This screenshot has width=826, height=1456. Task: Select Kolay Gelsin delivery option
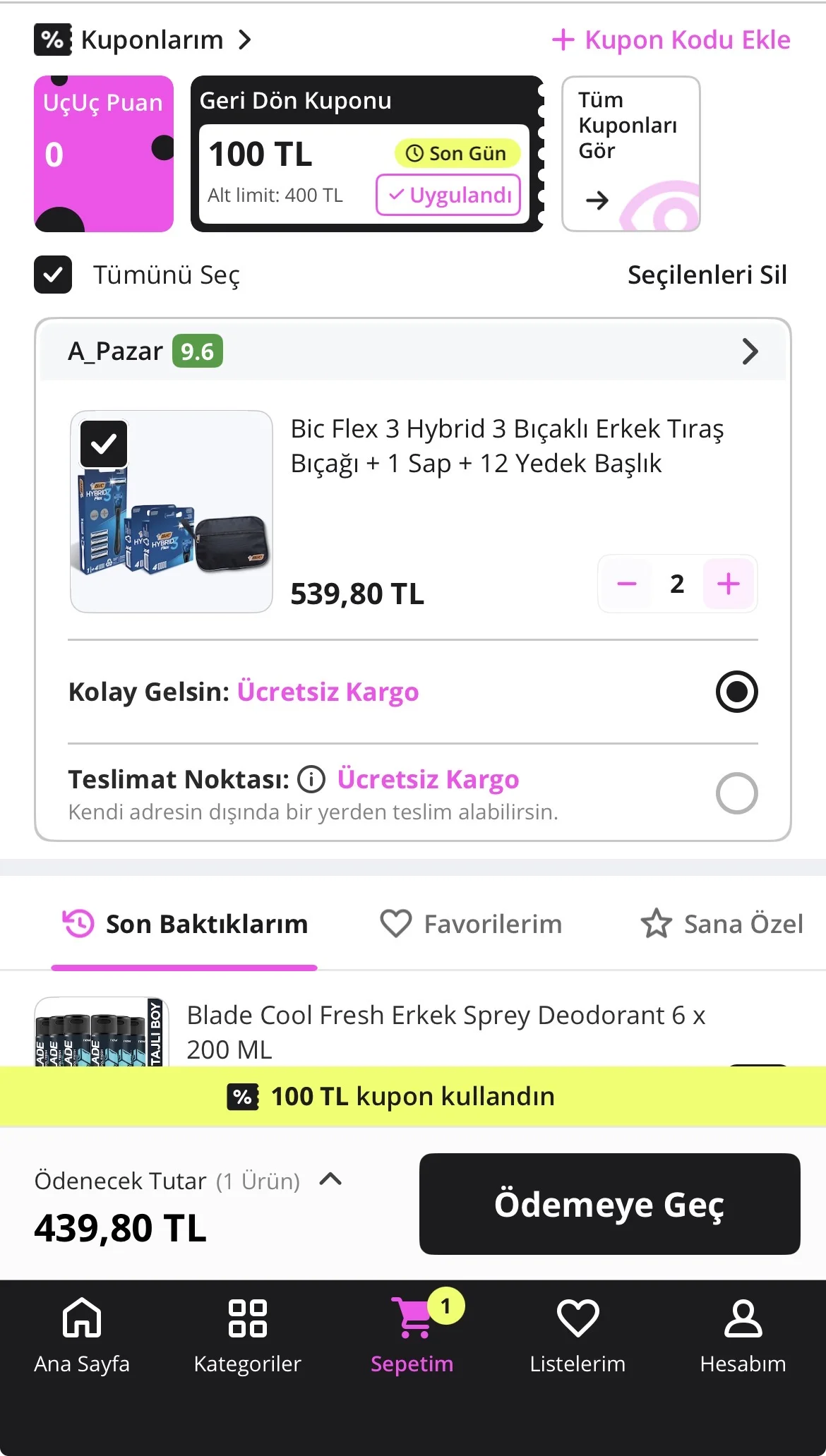click(x=736, y=692)
